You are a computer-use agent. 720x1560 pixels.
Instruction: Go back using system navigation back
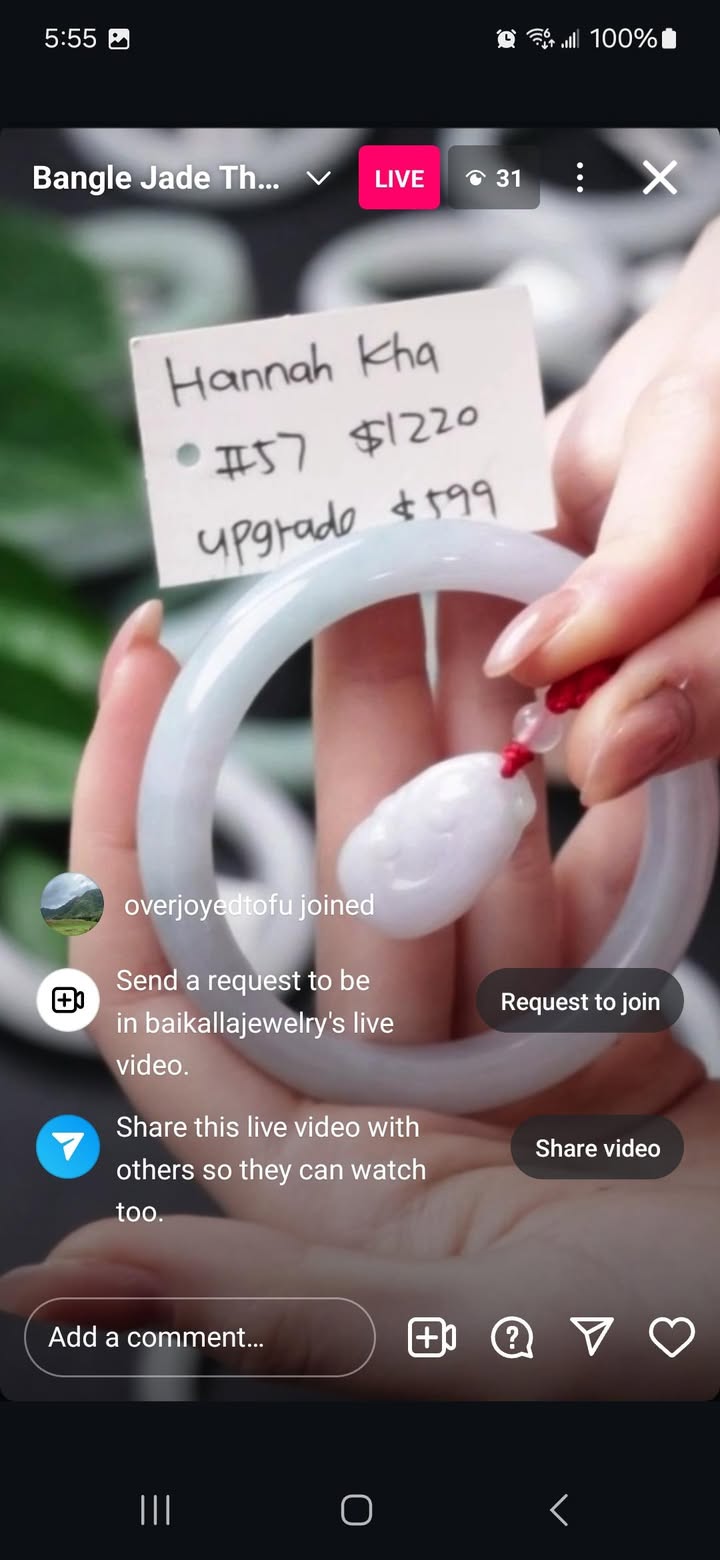point(560,1510)
